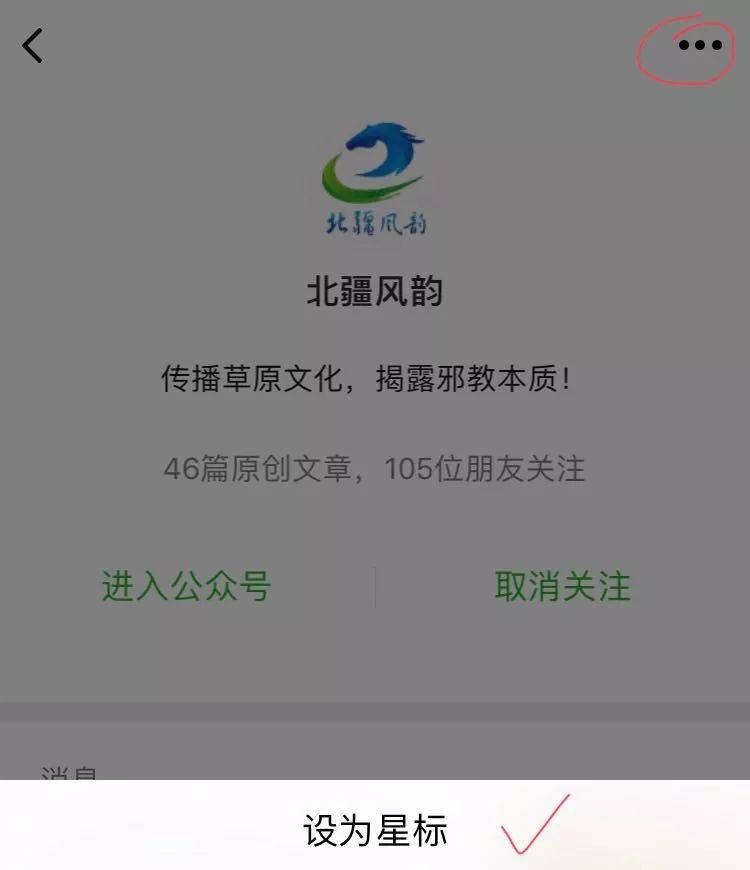Click the account name 北疆风韵
The width and height of the screenshot is (750, 870).
pyautogui.click(x=375, y=290)
